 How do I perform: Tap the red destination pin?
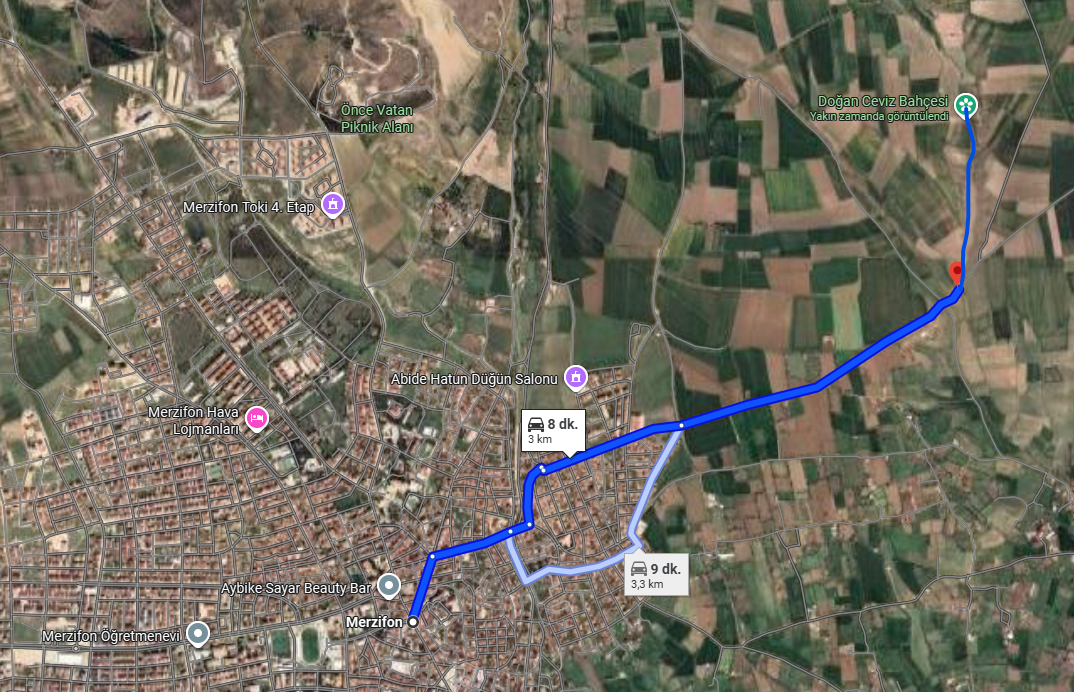pyautogui.click(x=956, y=271)
